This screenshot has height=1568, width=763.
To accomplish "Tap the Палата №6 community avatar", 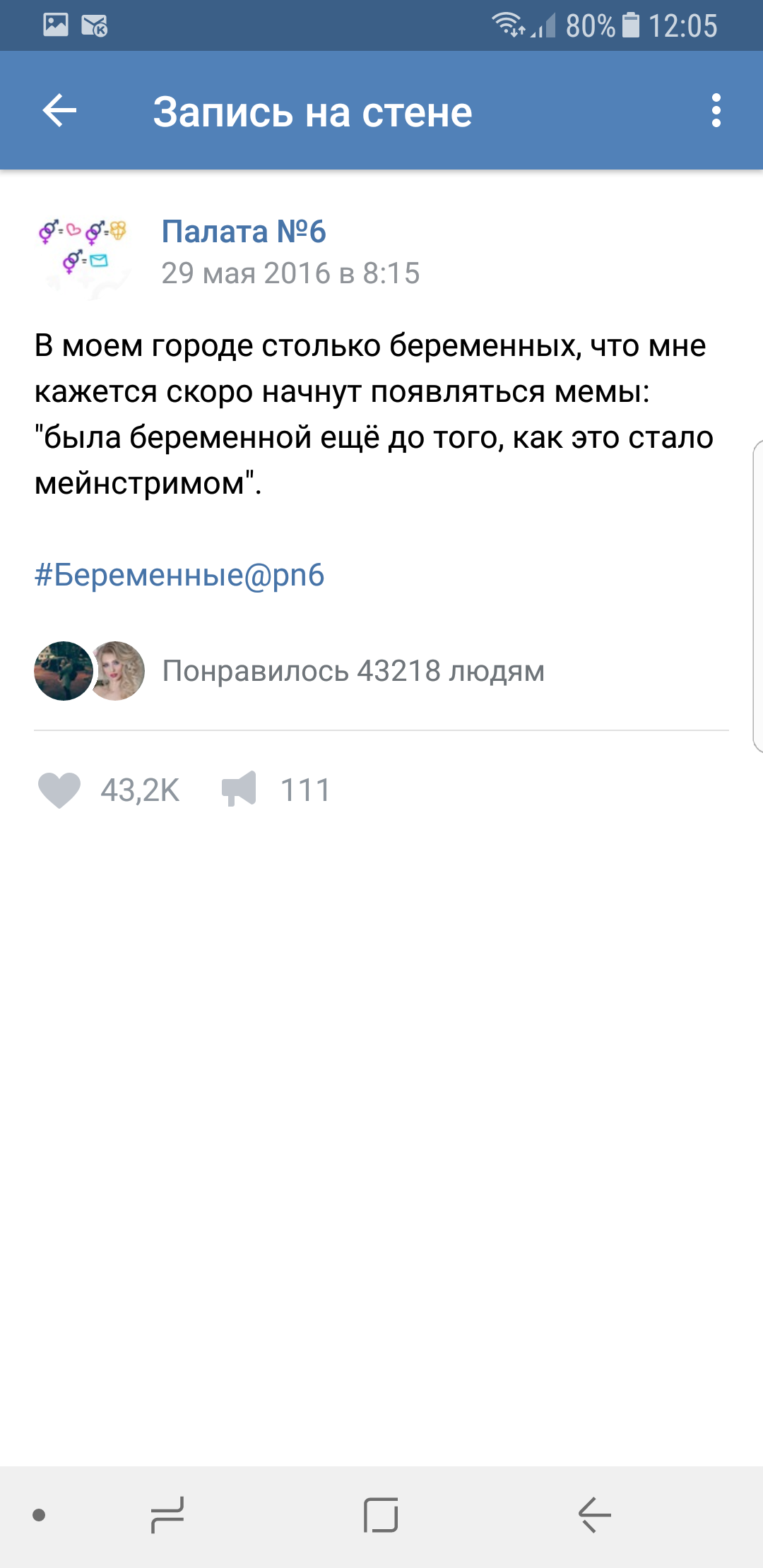I will 83,252.
